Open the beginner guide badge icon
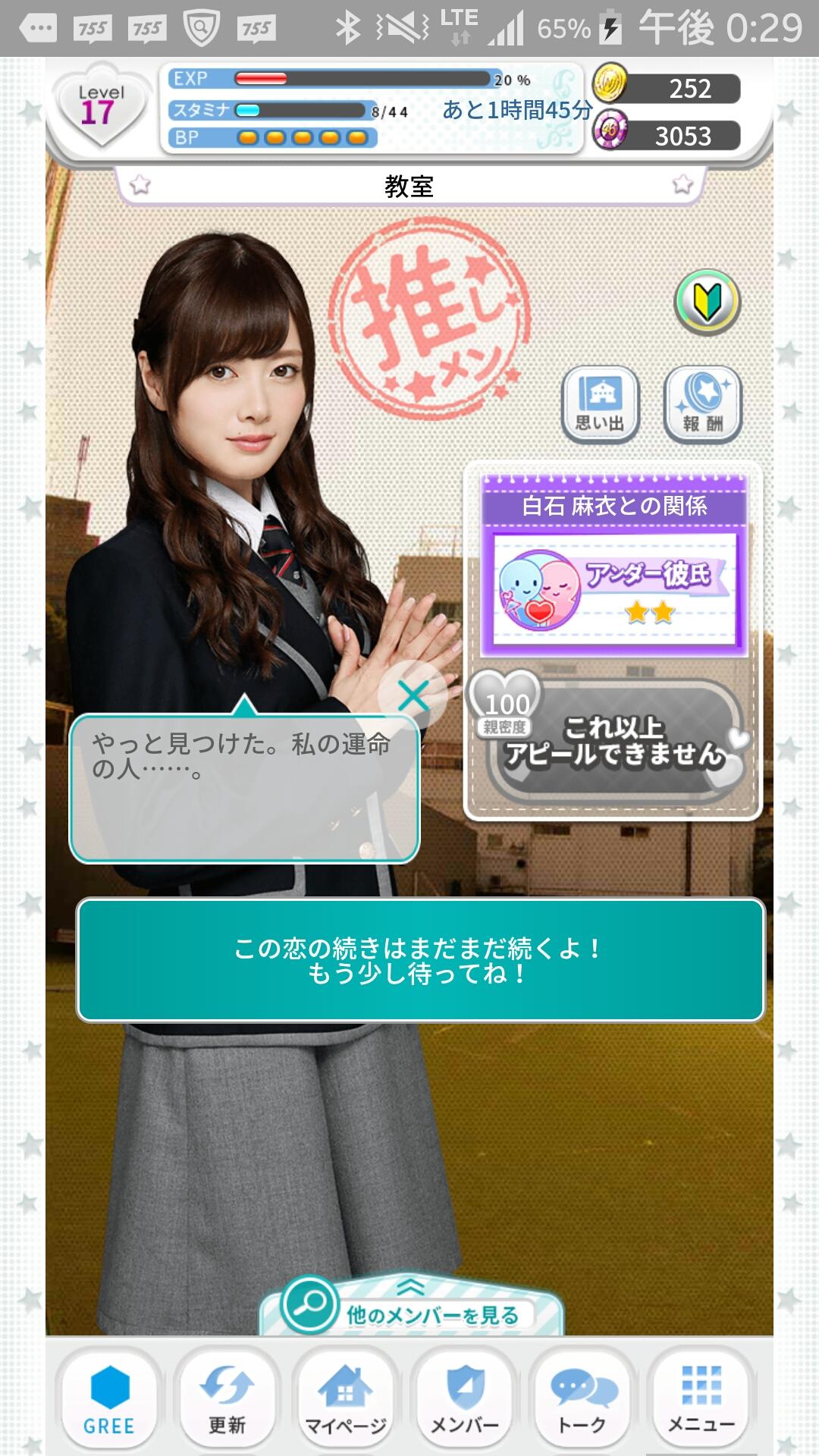Viewport: 819px width, 1456px height. [x=707, y=302]
